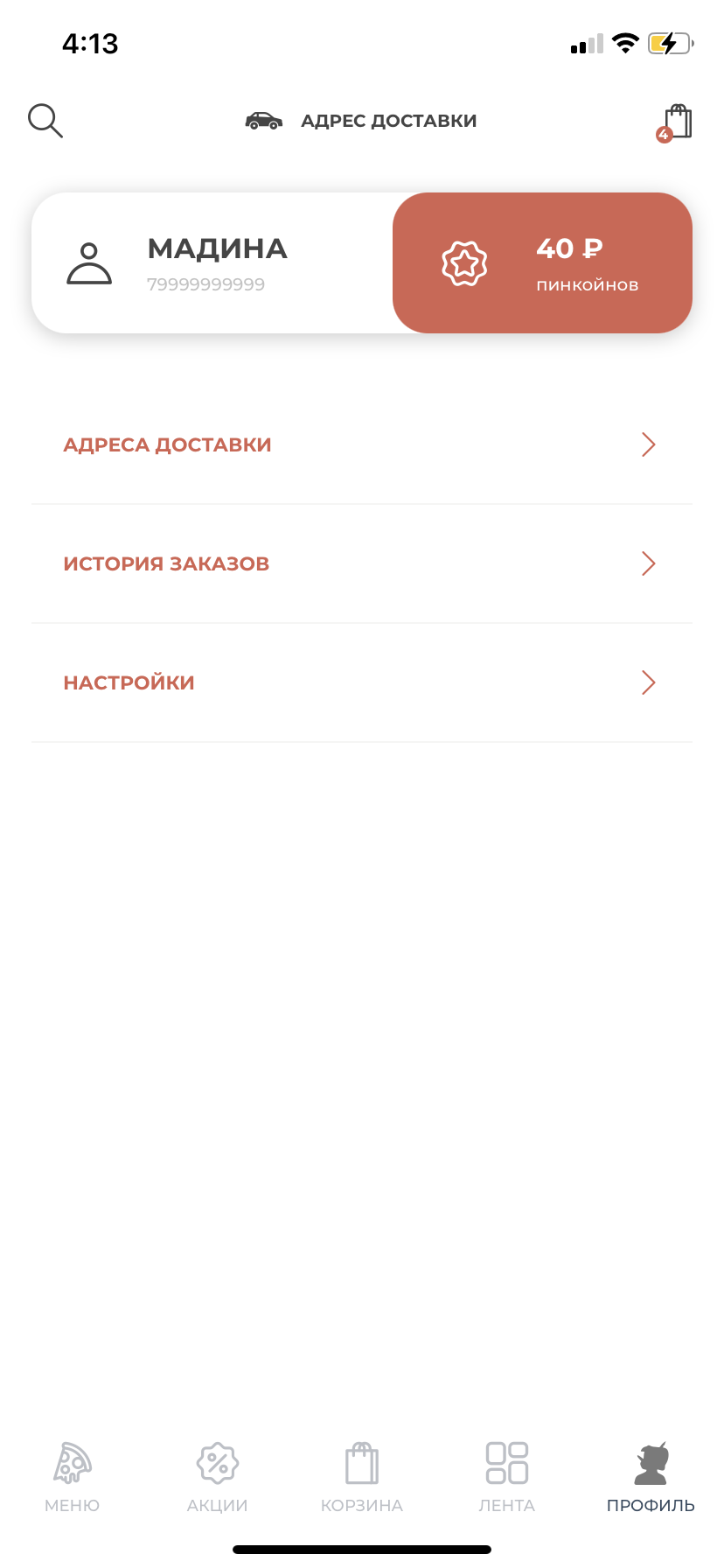Tap the Адрес доставки header selector
This screenshot has width=724, height=1568.
(361, 121)
